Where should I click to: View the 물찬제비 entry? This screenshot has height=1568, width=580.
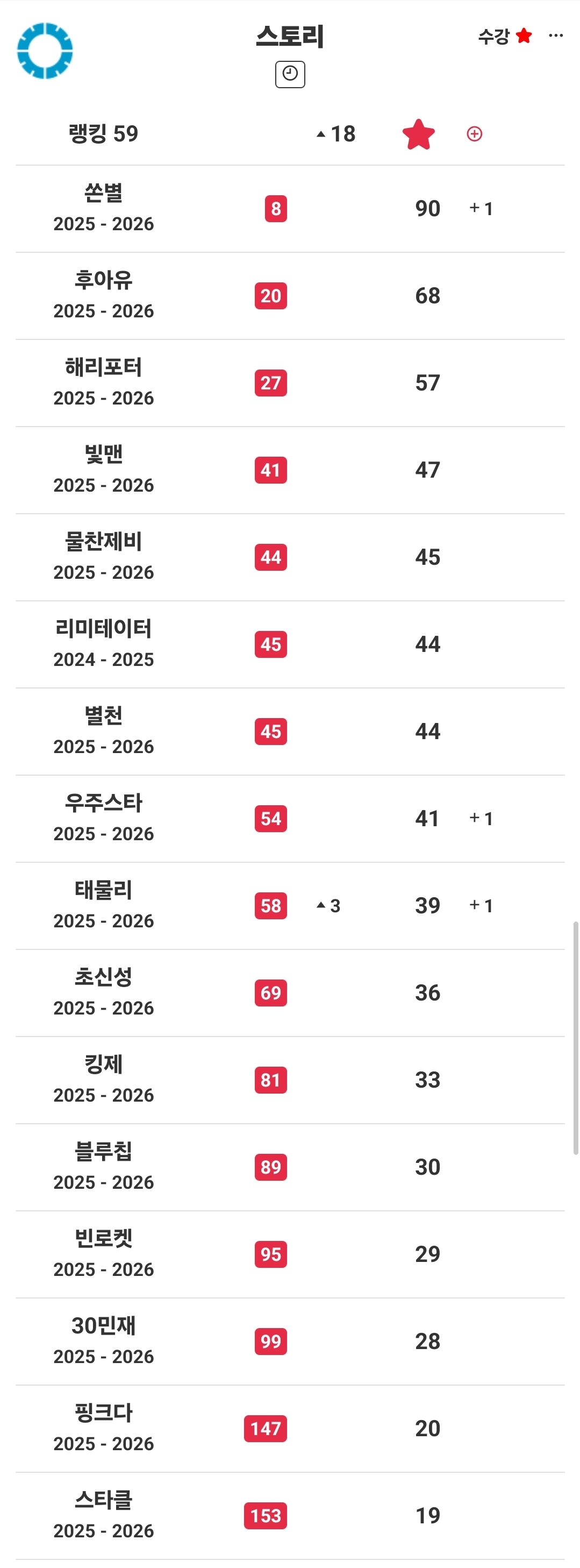pyautogui.click(x=290, y=557)
